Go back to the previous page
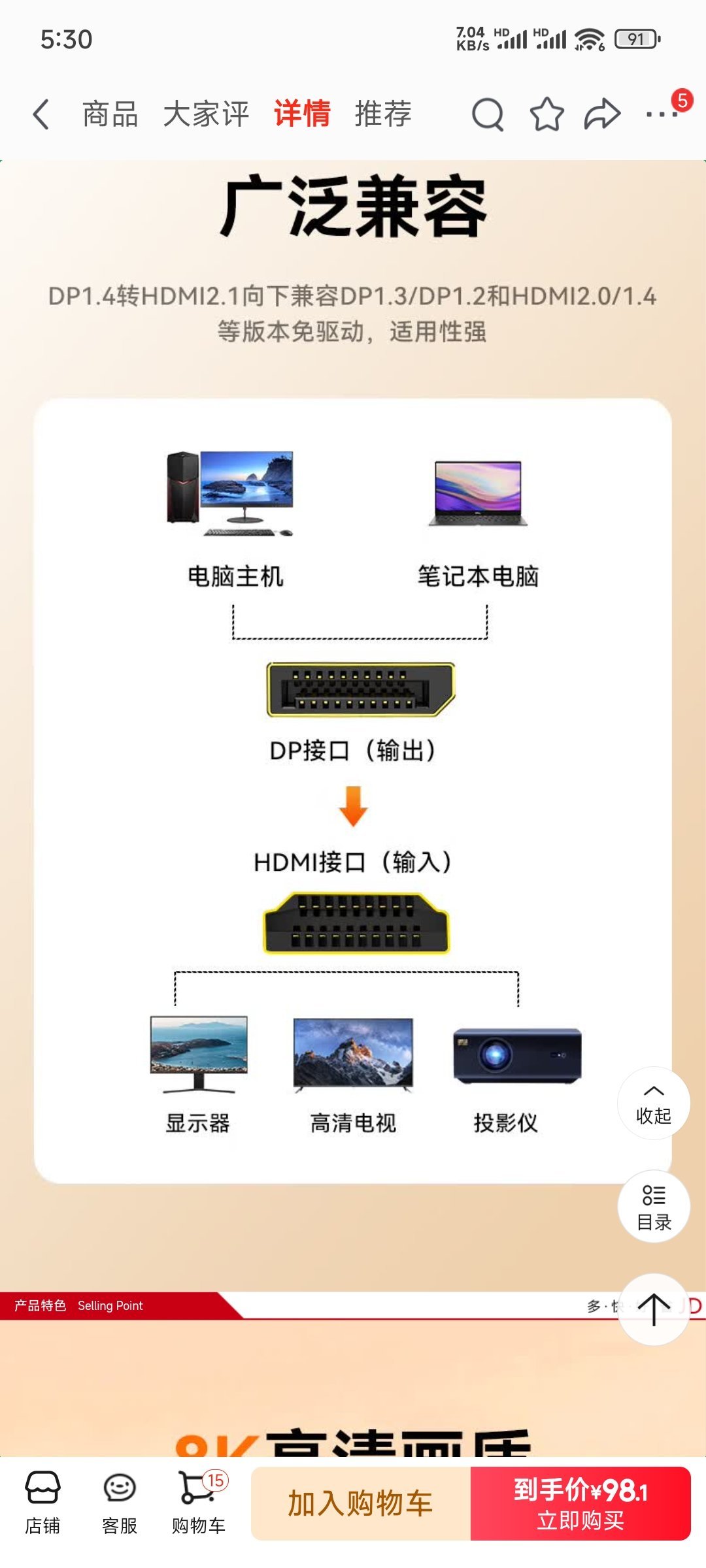 (x=41, y=114)
